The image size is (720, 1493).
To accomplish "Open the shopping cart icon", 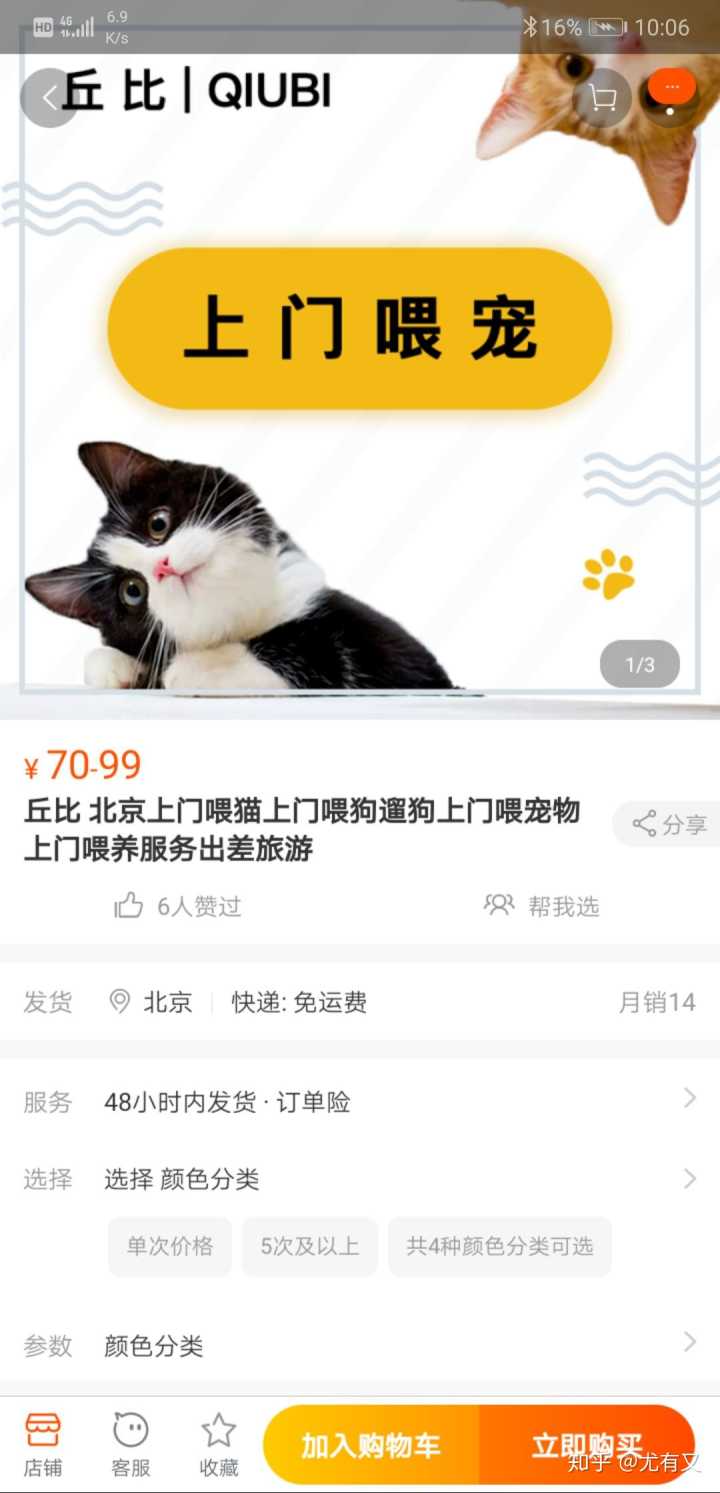I will (602, 97).
